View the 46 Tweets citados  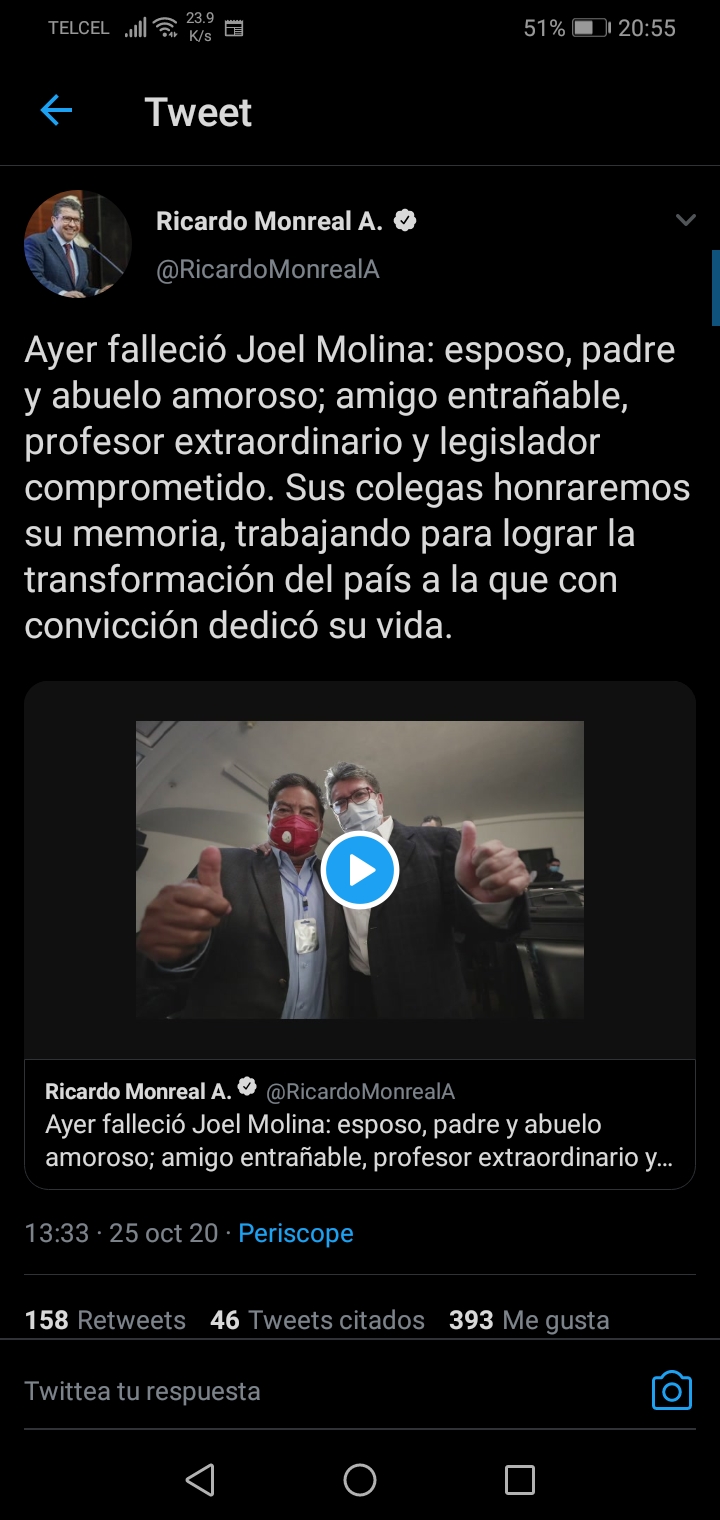(317, 1320)
